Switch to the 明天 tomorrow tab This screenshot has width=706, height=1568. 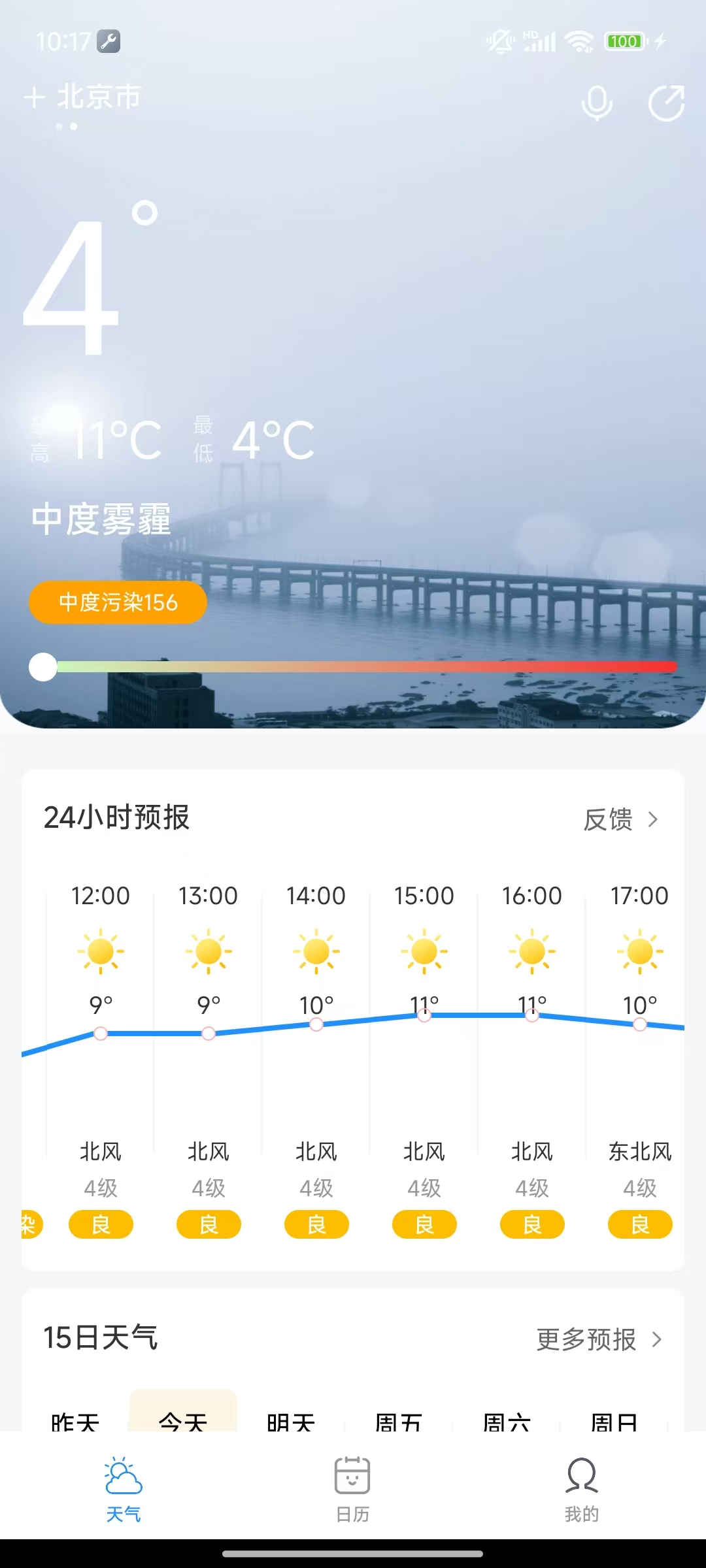coord(290,1421)
